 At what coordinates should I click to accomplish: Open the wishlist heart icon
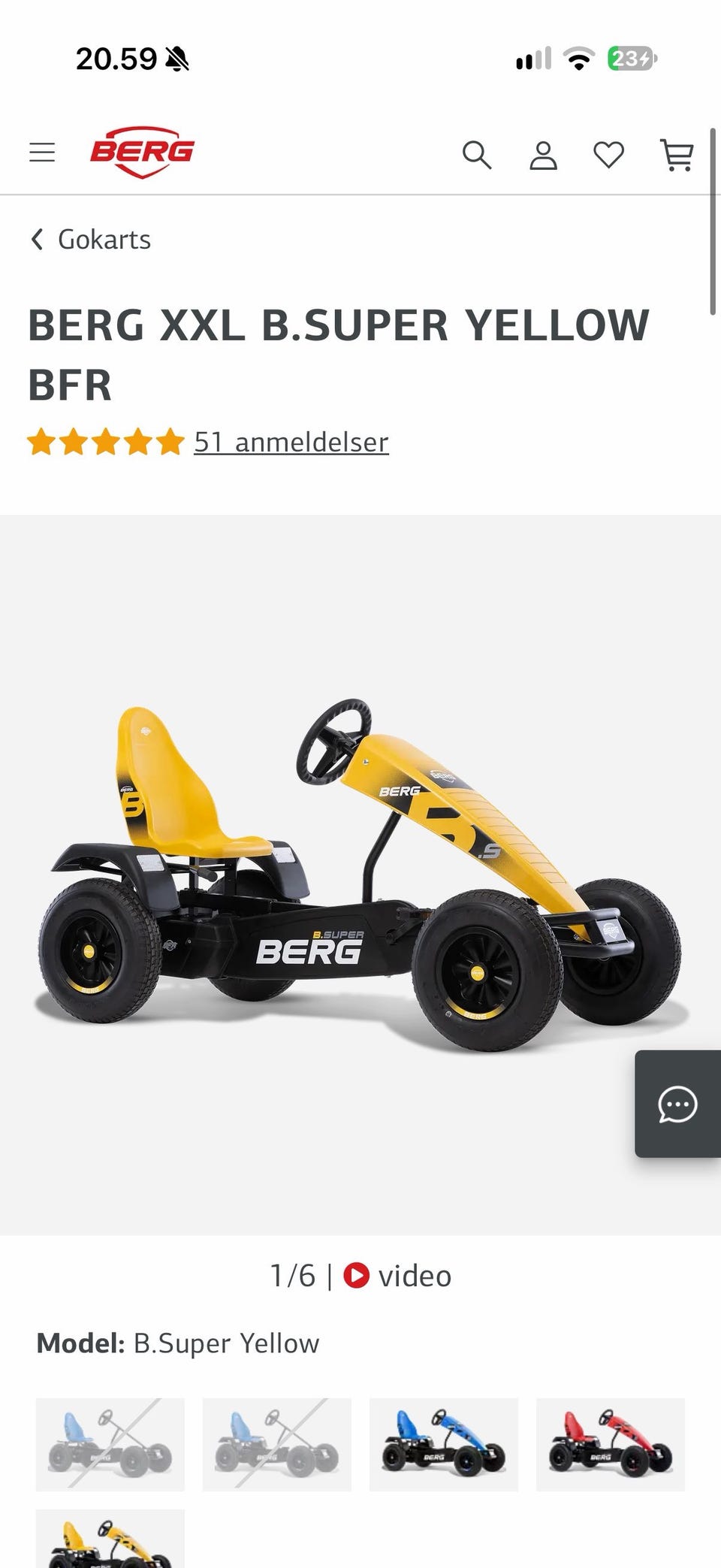click(x=608, y=155)
